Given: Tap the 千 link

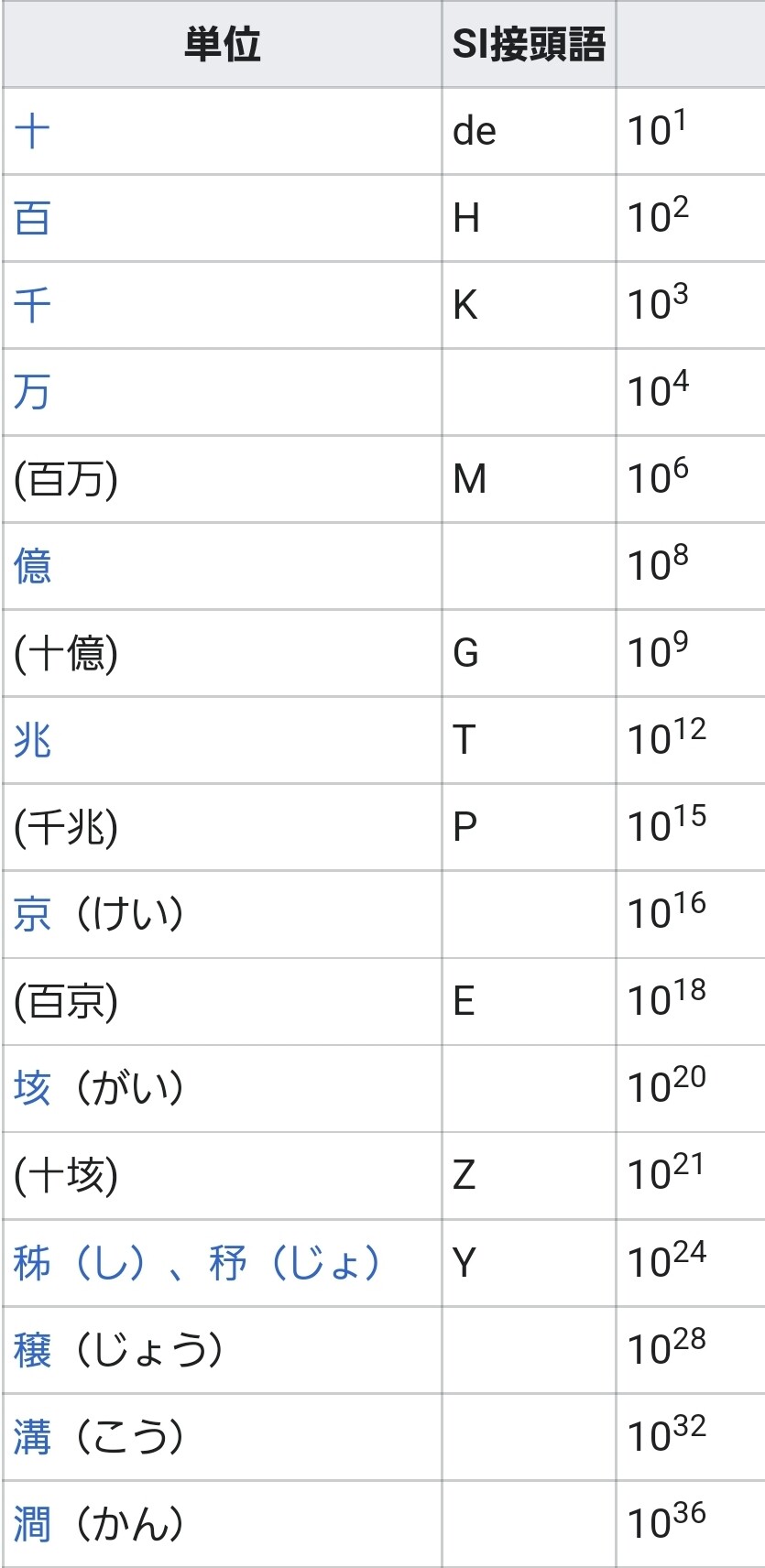Looking at the screenshot, I should click(32, 305).
